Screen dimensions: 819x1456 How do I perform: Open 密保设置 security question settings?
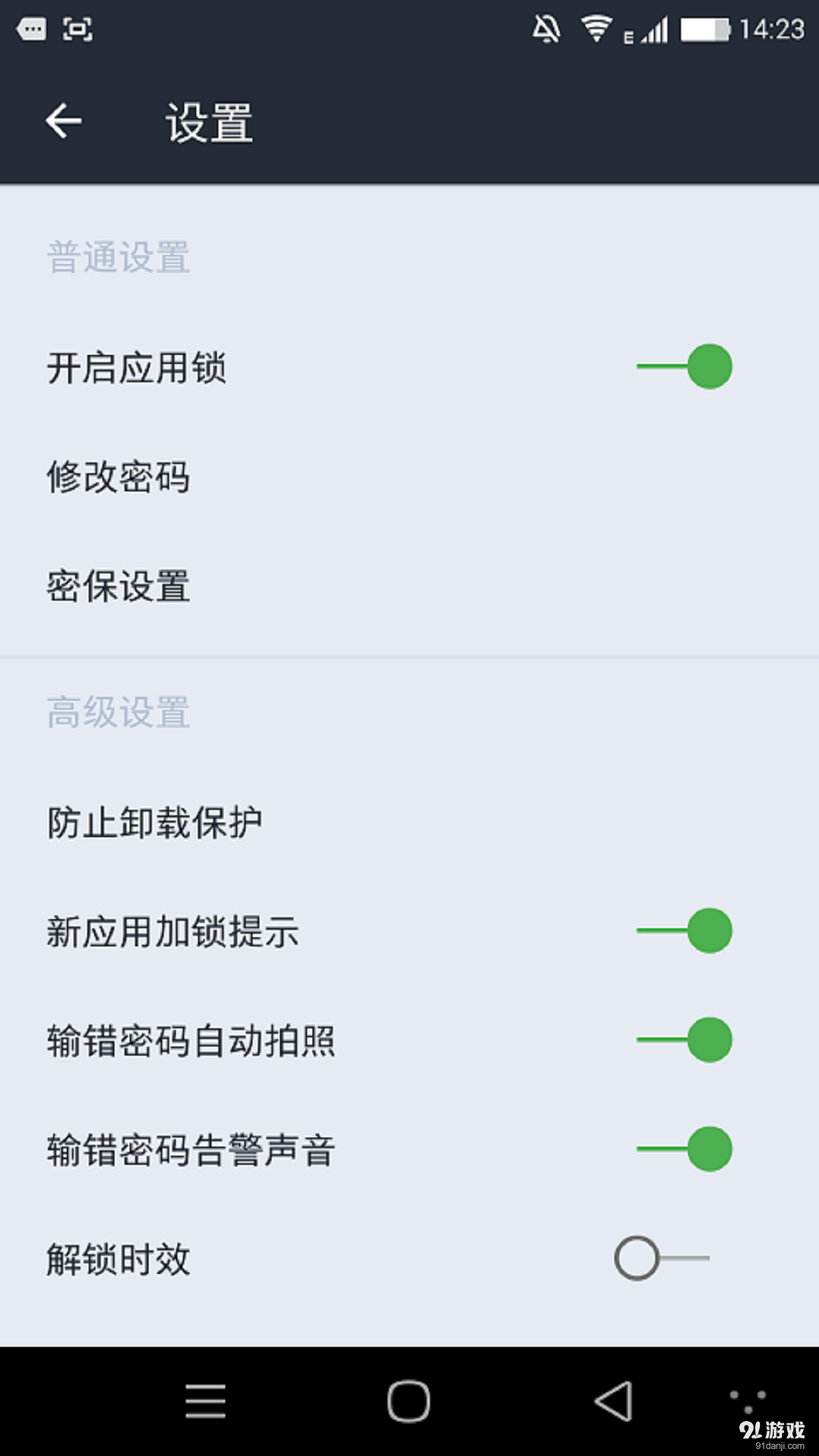tap(118, 585)
